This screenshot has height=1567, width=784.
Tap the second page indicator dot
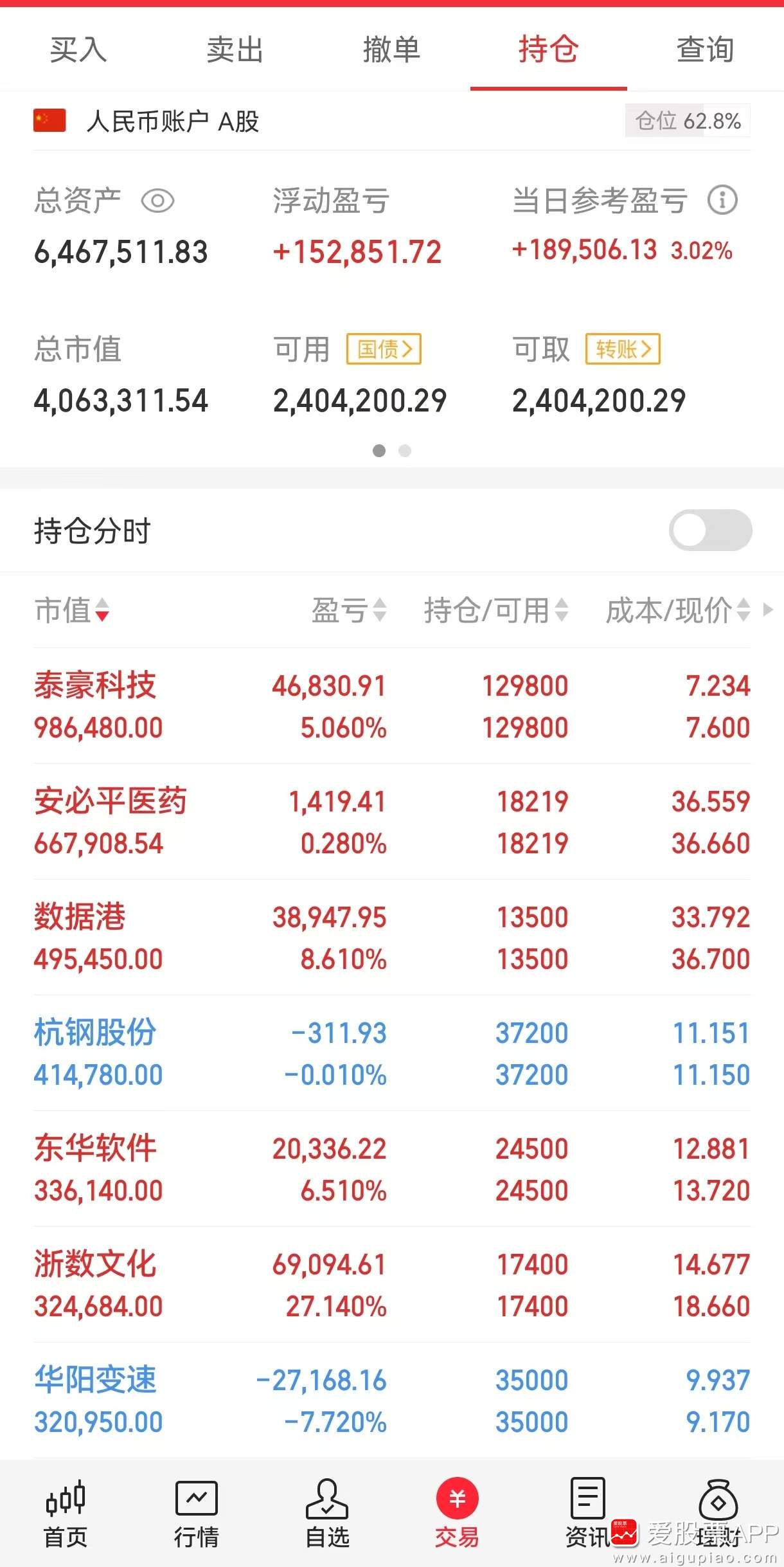pyautogui.click(x=405, y=451)
